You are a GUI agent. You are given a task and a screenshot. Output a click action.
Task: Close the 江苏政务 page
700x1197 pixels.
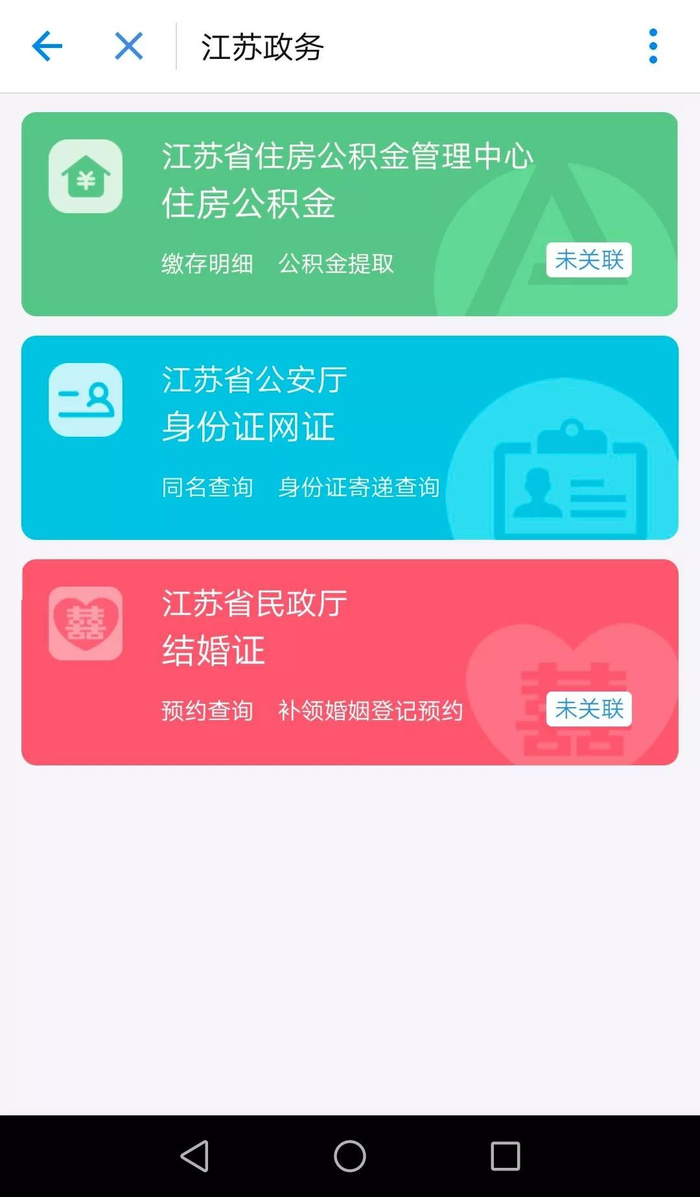click(x=128, y=46)
